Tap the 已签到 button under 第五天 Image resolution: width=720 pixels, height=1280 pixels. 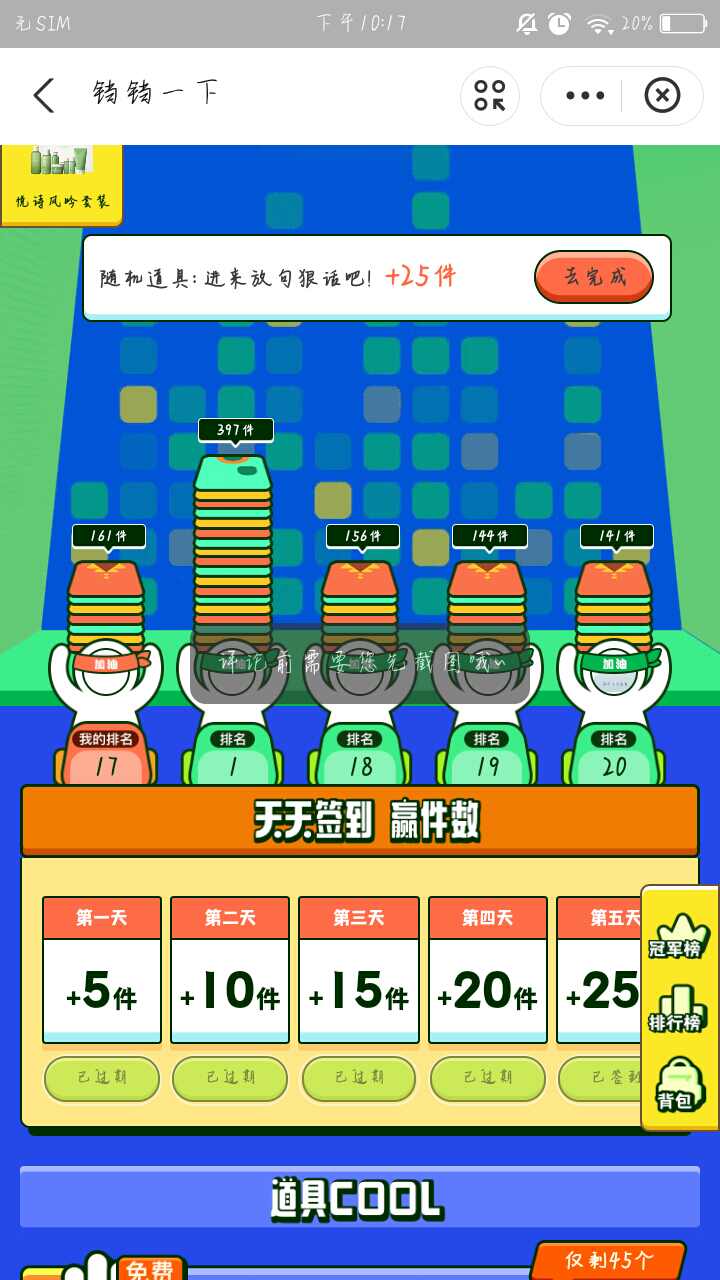click(600, 1078)
